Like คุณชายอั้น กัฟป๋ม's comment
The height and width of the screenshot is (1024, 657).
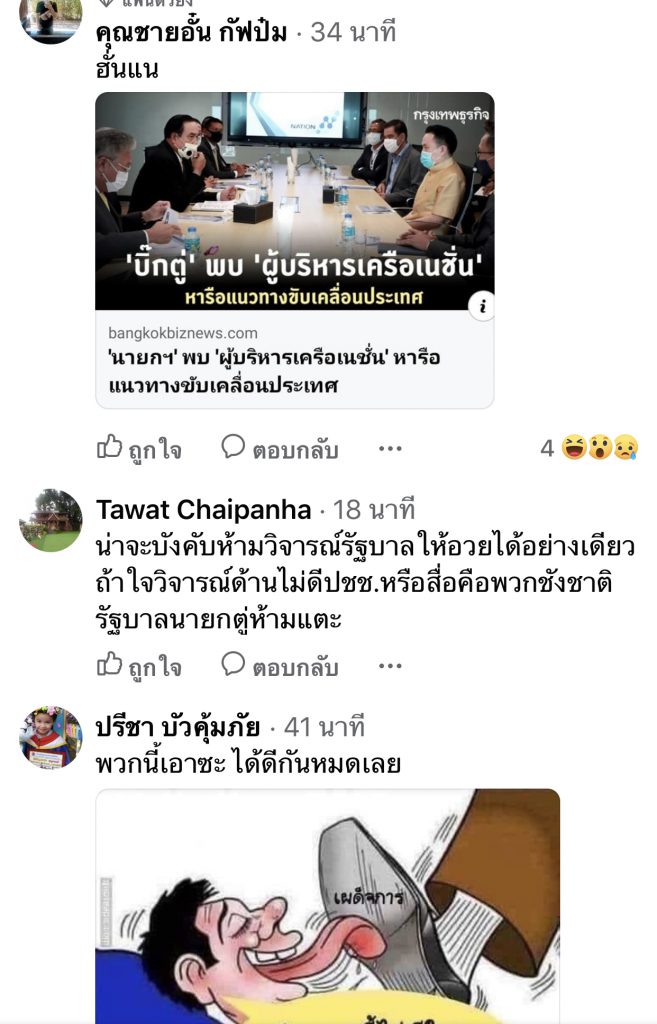(139, 449)
